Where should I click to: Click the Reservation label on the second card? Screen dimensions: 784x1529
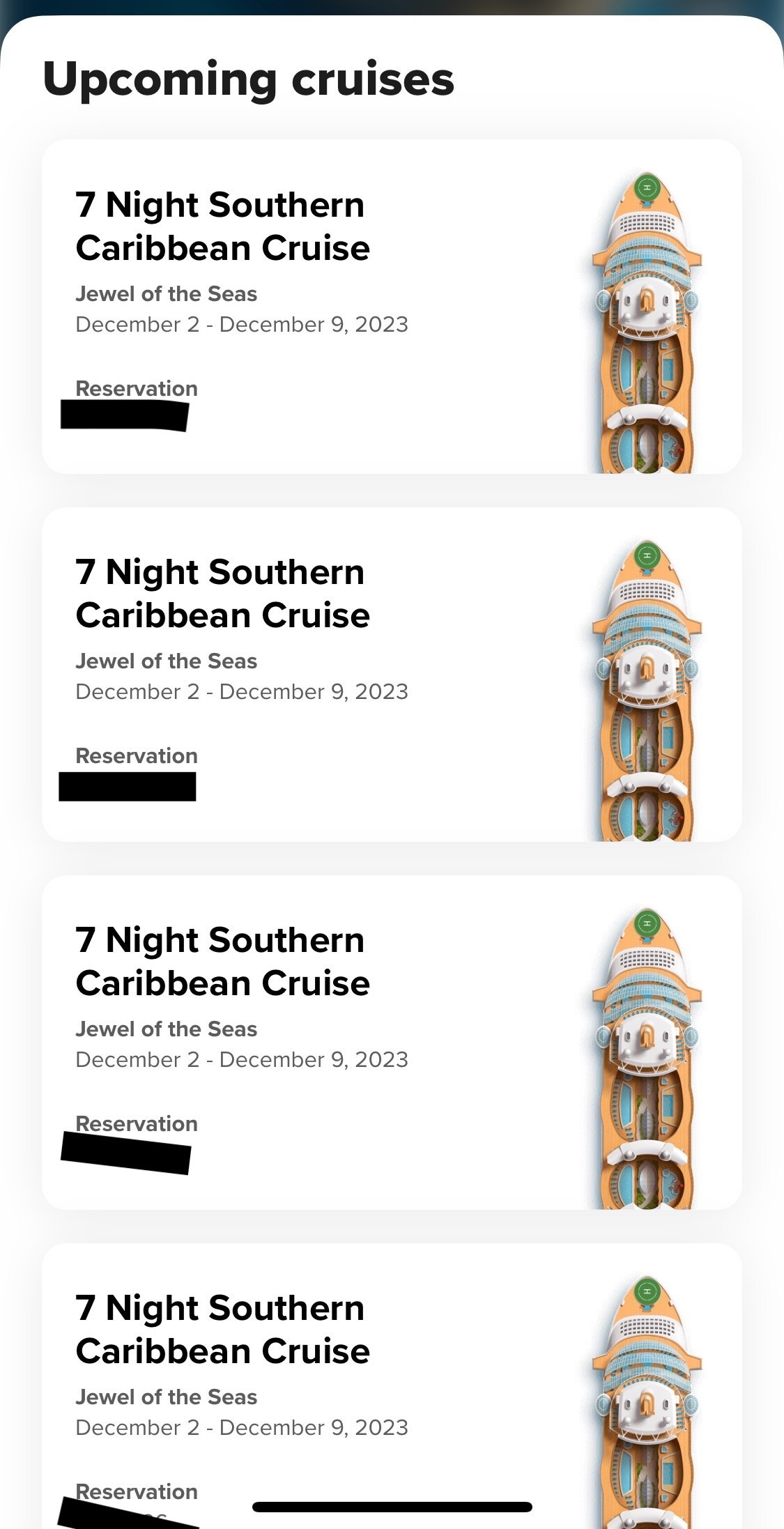[137, 756]
